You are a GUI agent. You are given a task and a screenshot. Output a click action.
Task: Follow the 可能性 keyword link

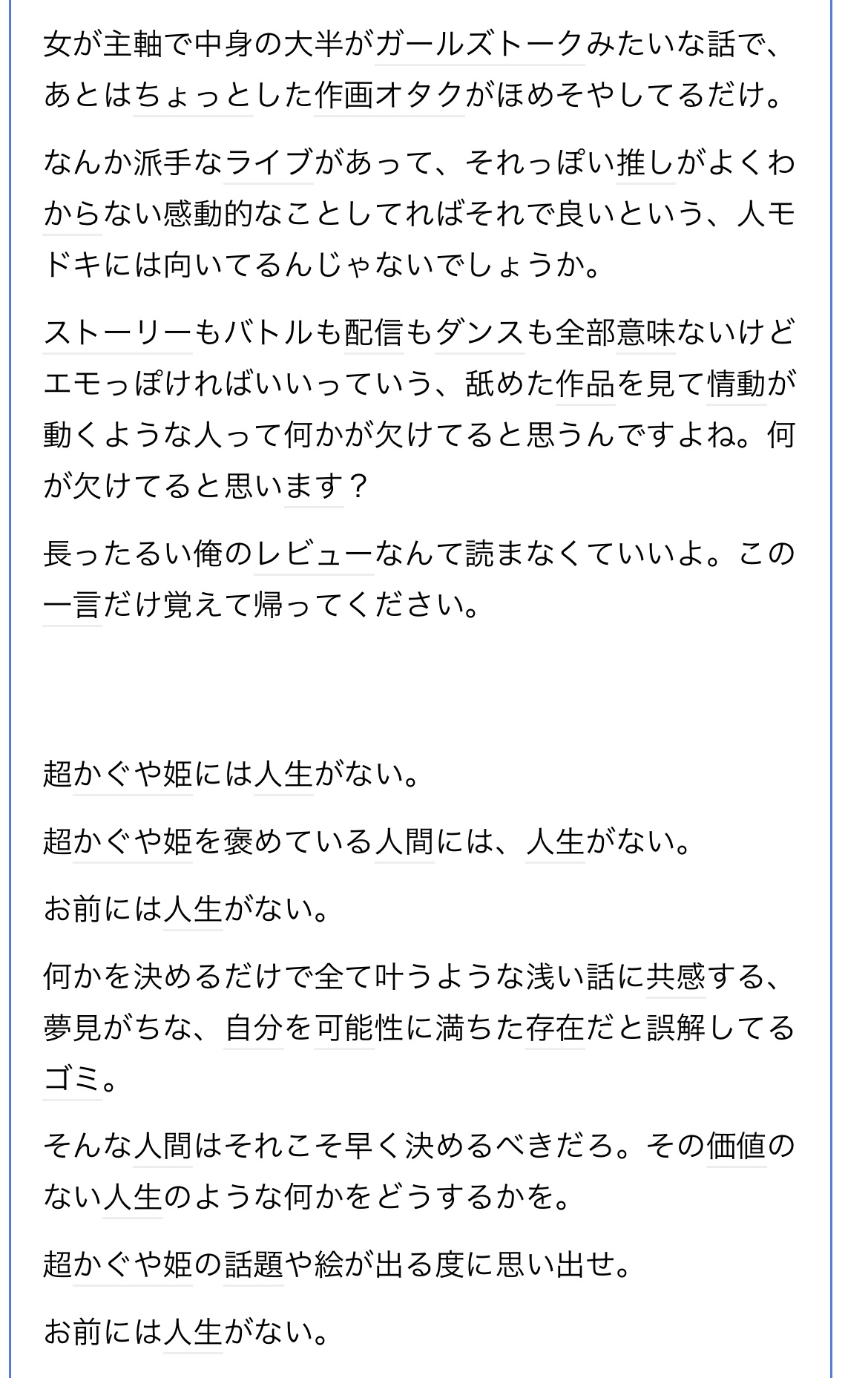tap(359, 1028)
